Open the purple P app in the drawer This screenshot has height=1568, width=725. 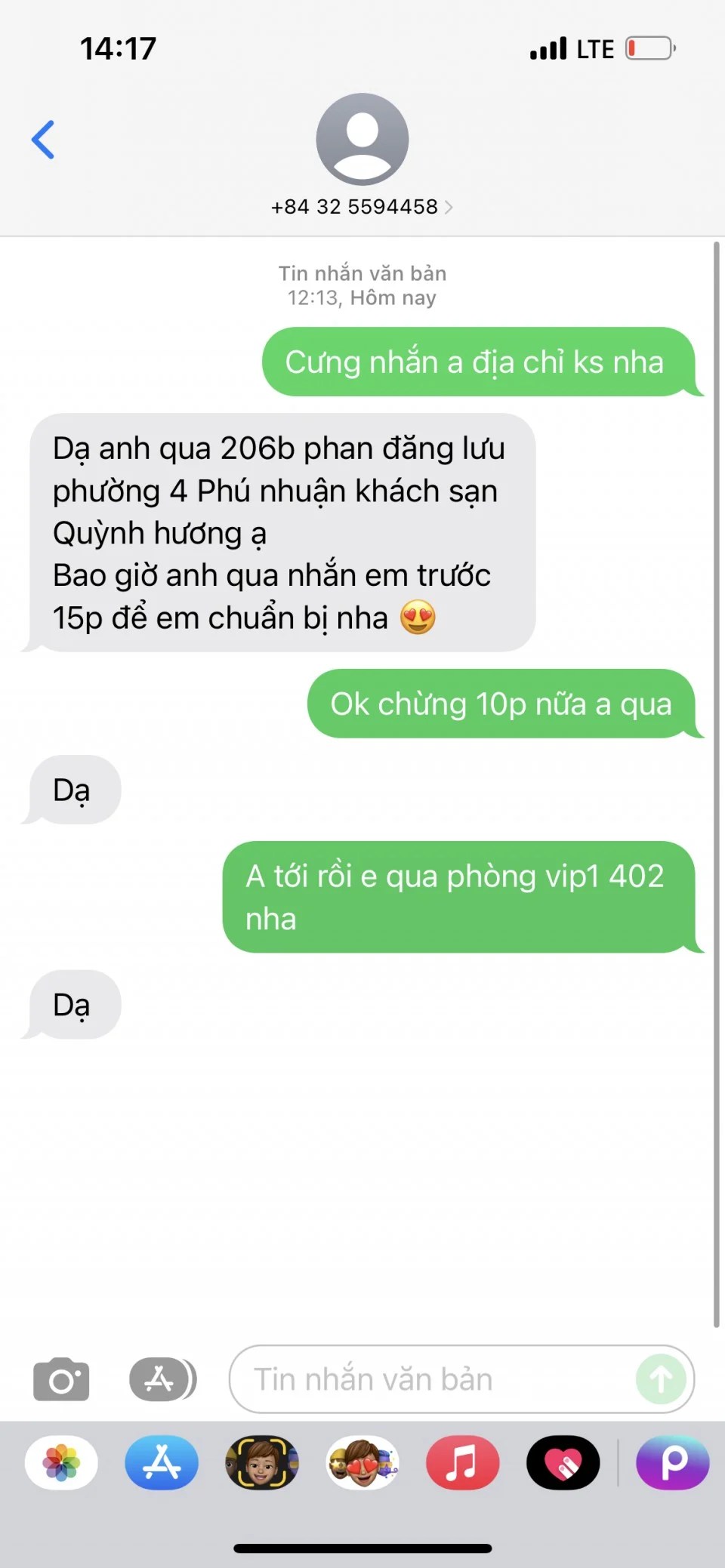coord(672,1463)
